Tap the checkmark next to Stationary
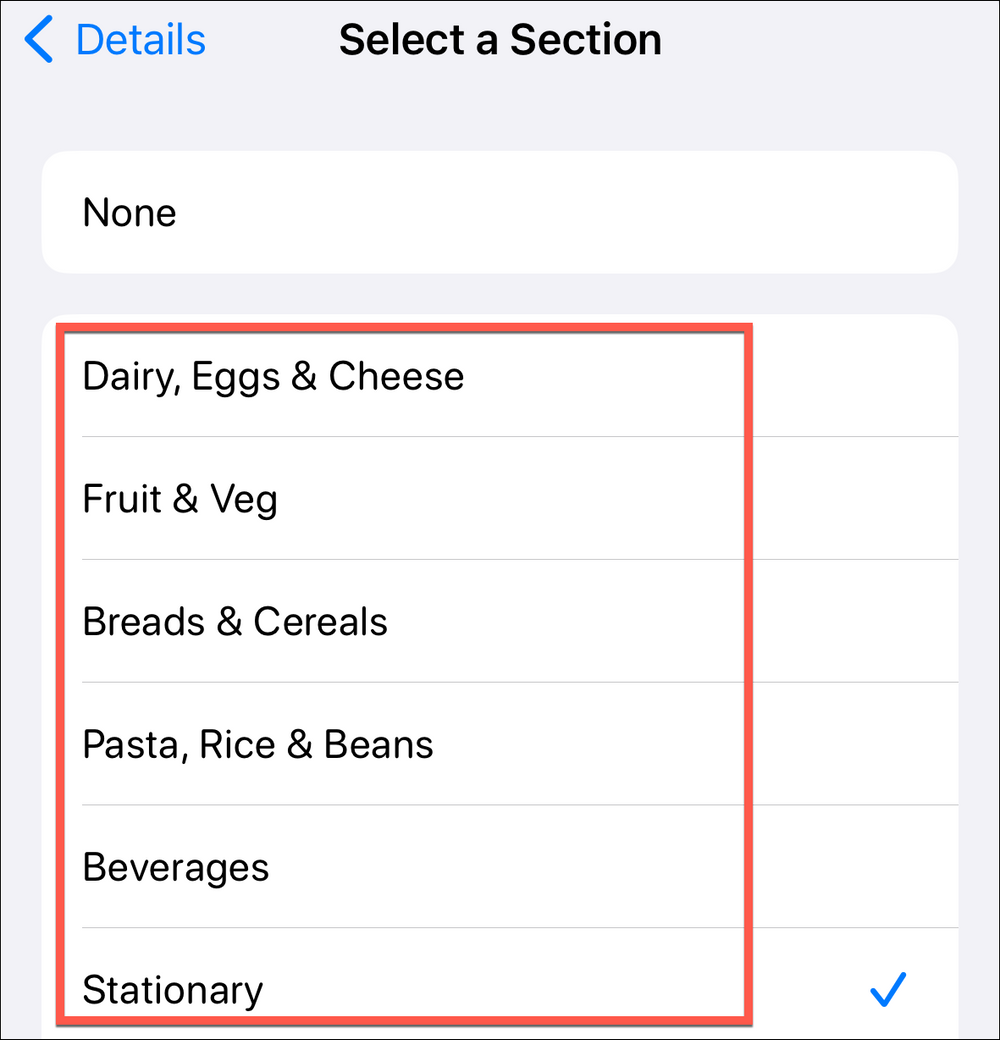The width and height of the screenshot is (1000, 1040). (887, 990)
